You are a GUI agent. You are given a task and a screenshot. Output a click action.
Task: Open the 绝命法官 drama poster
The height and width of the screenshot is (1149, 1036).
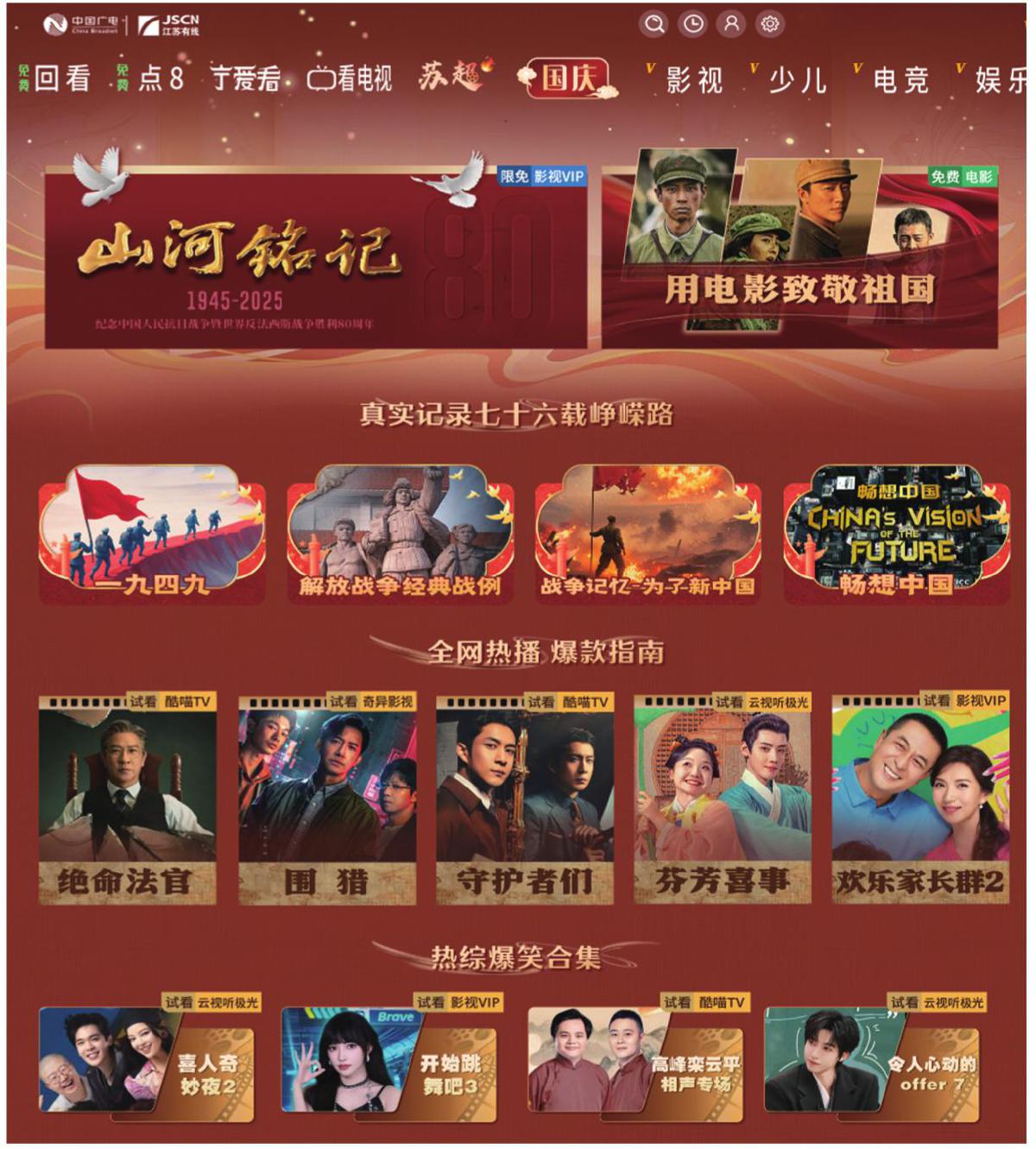point(127,799)
